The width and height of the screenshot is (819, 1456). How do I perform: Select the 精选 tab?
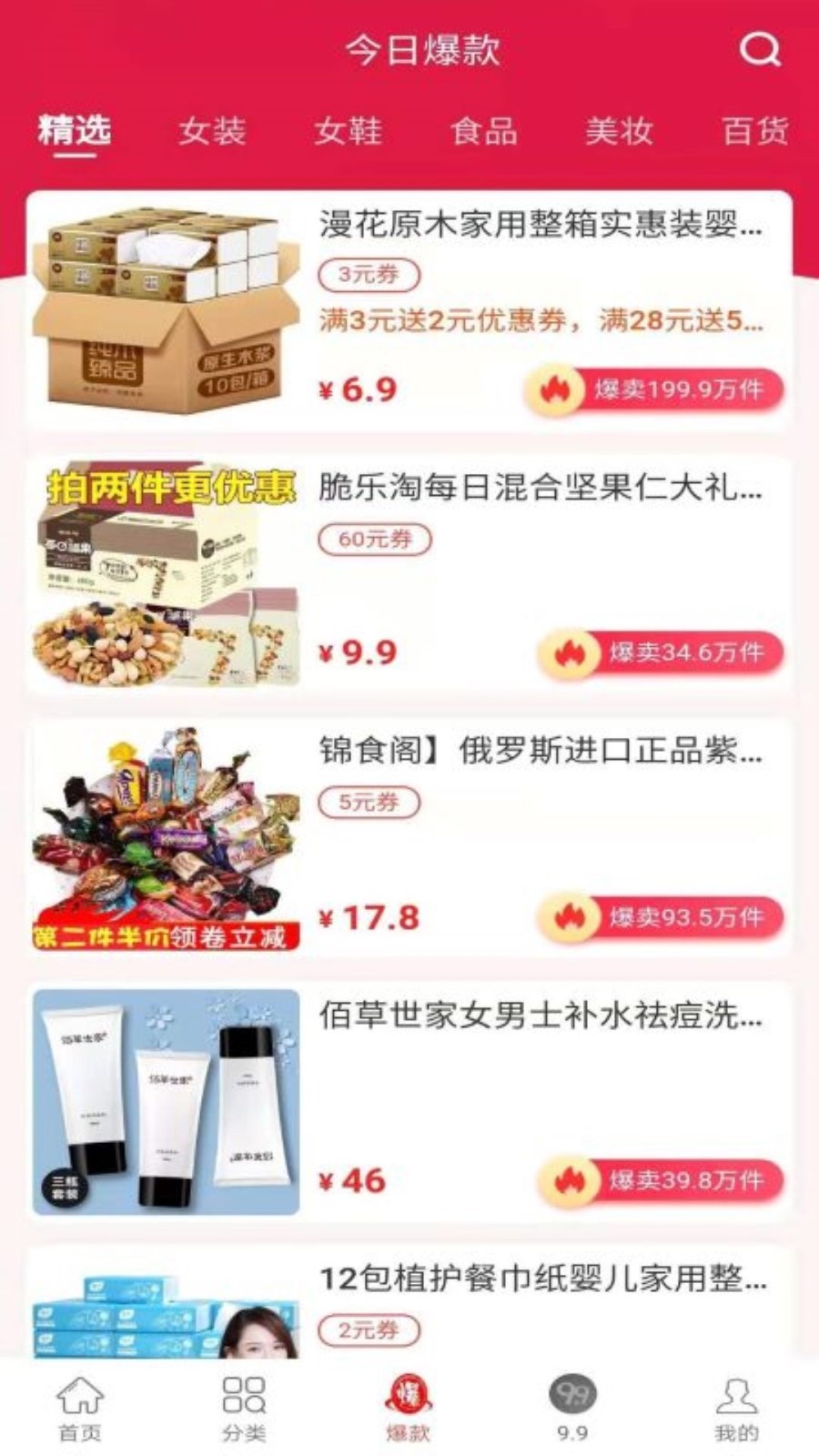click(x=74, y=131)
